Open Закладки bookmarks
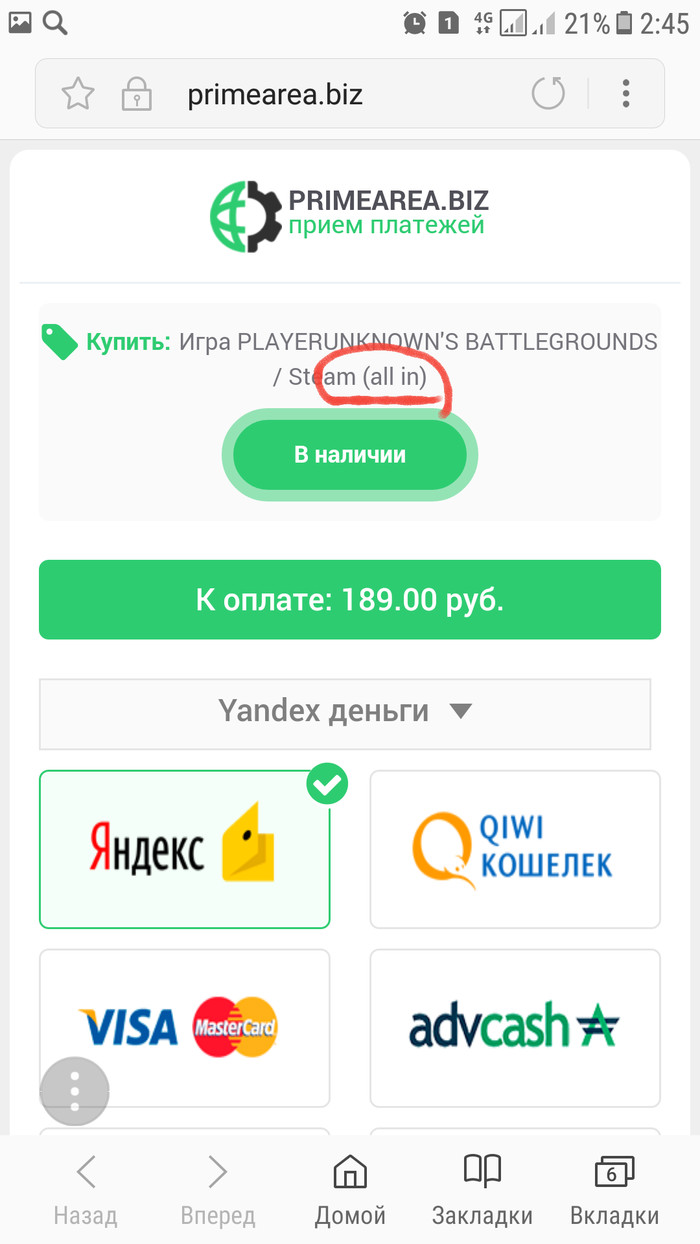700x1244 pixels. 482,1190
